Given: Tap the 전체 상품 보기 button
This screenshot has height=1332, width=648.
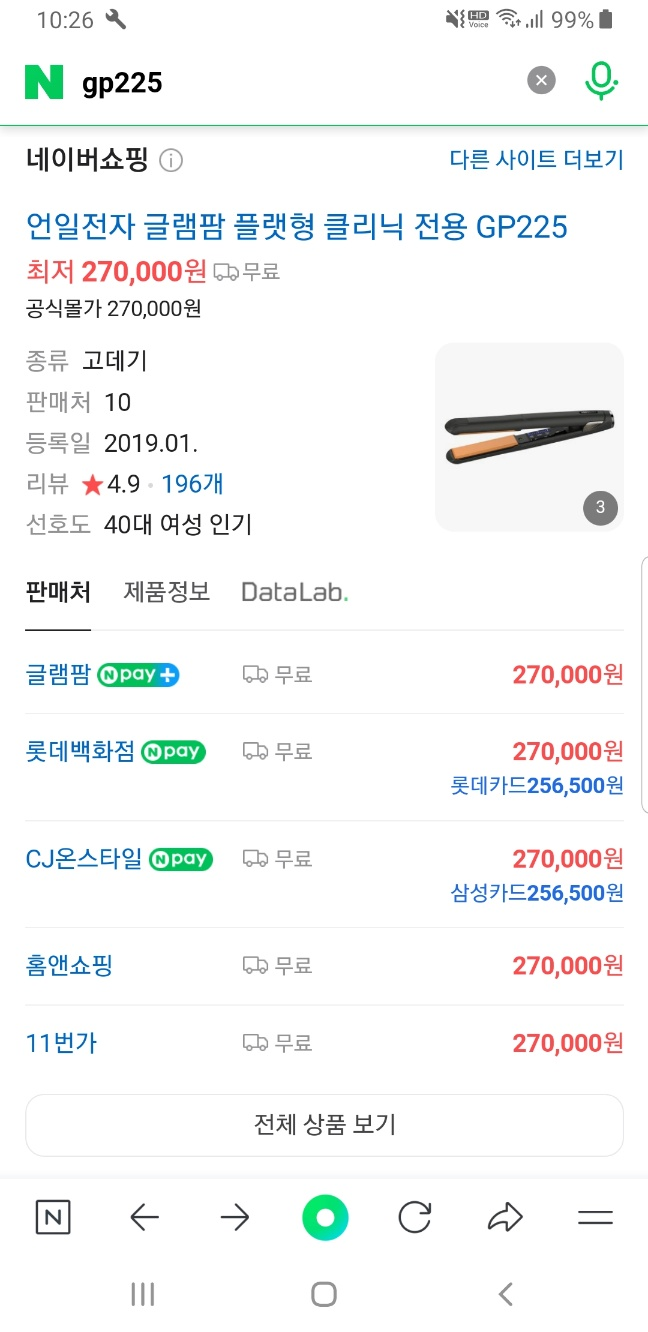Looking at the screenshot, I should click(x=324, y=1125).
